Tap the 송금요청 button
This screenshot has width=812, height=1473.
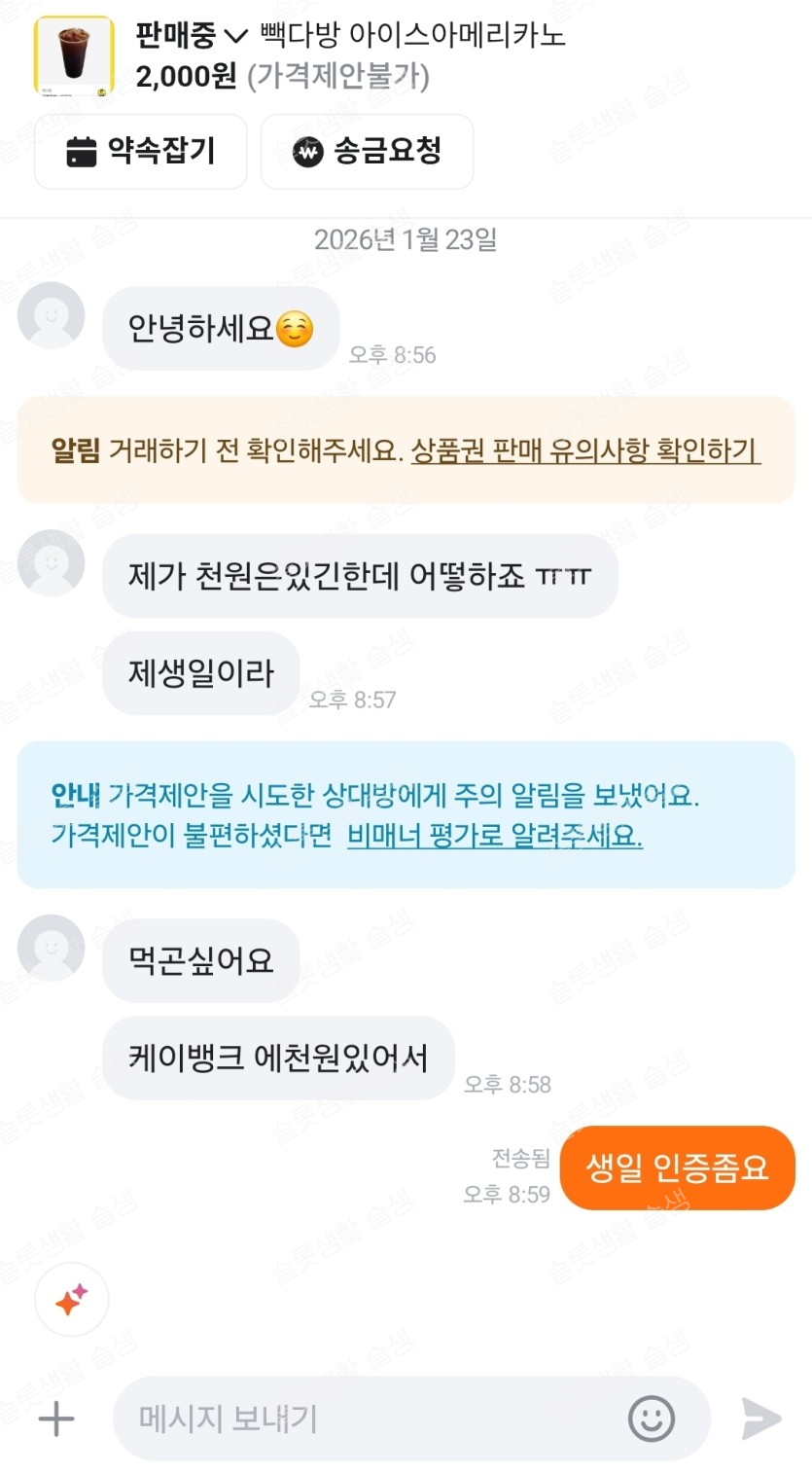[367, 152]
